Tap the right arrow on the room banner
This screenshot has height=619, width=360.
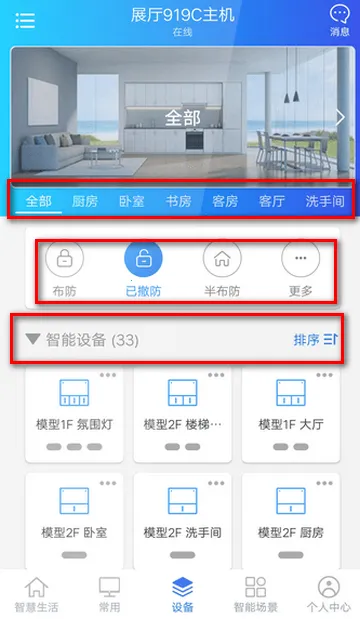pos(340,117)
